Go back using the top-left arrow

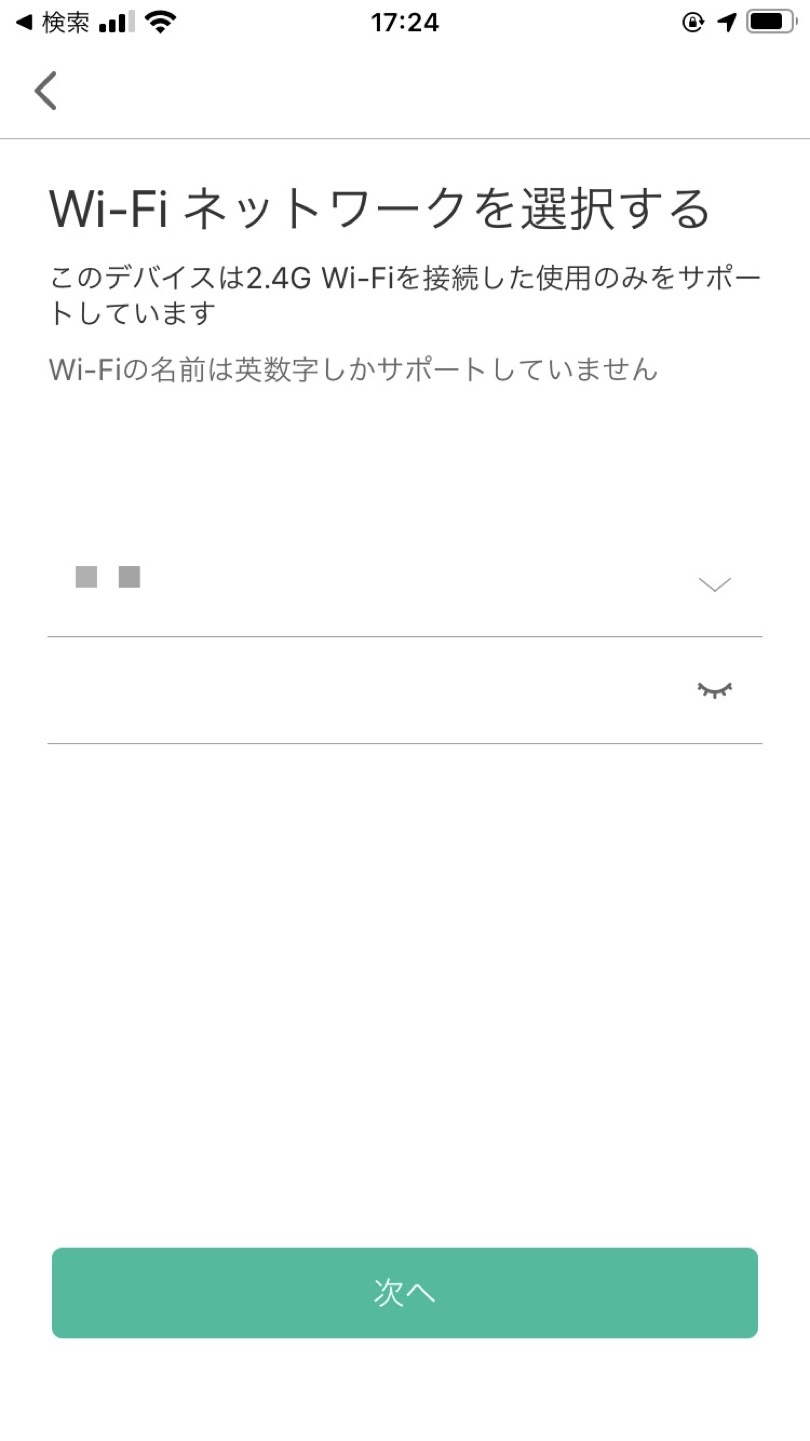(x=46, y=90)
